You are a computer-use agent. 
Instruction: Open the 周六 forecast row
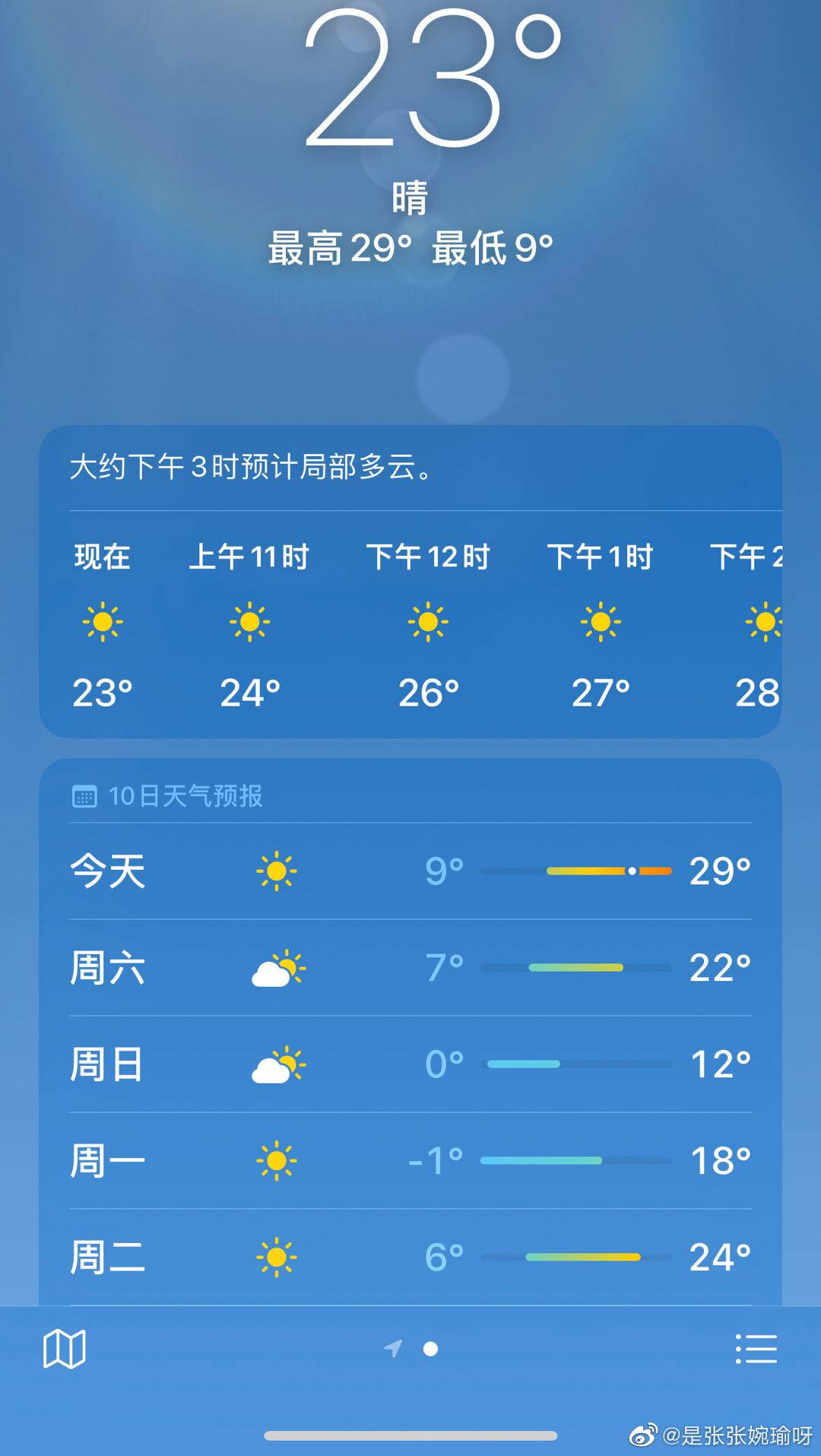(410, 968)
